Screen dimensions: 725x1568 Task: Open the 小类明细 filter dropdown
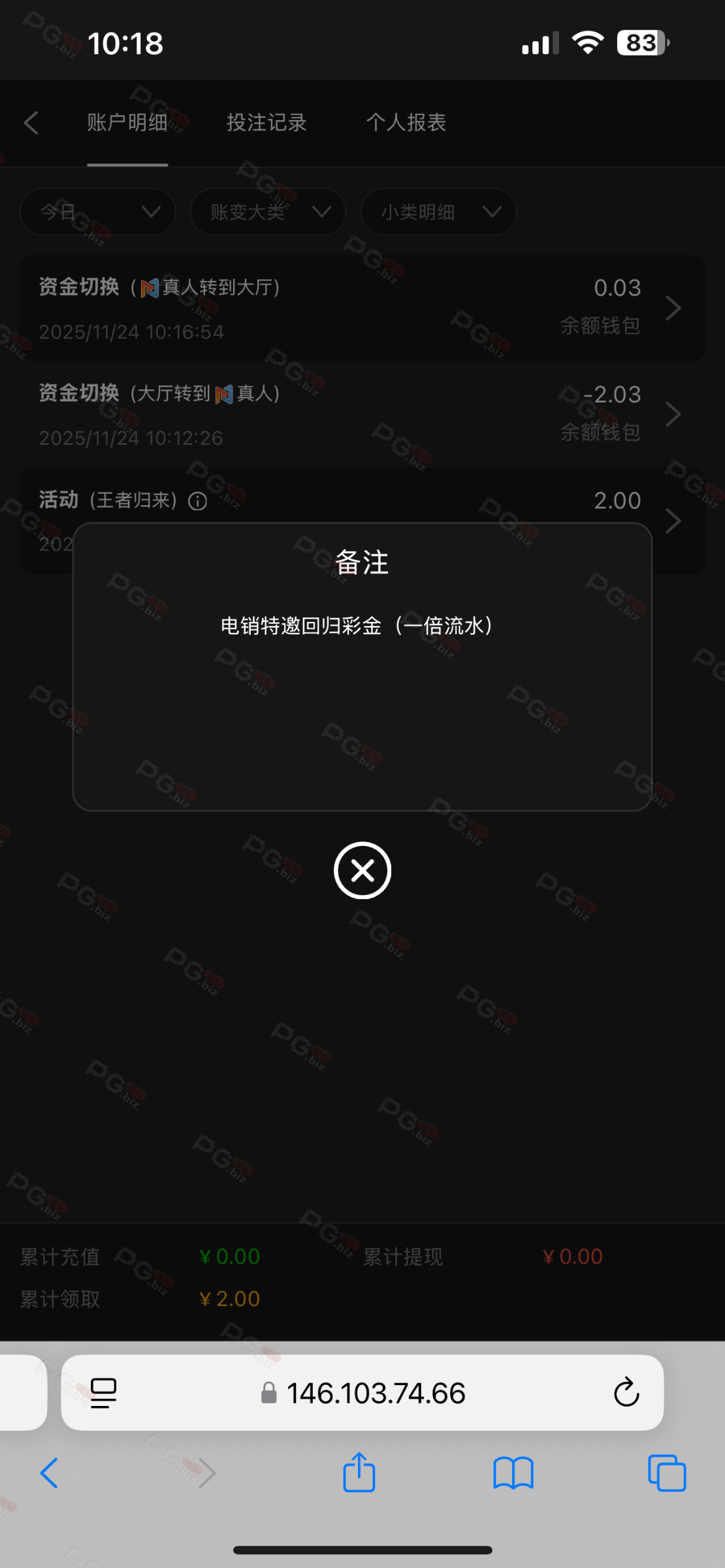(438, 212)
